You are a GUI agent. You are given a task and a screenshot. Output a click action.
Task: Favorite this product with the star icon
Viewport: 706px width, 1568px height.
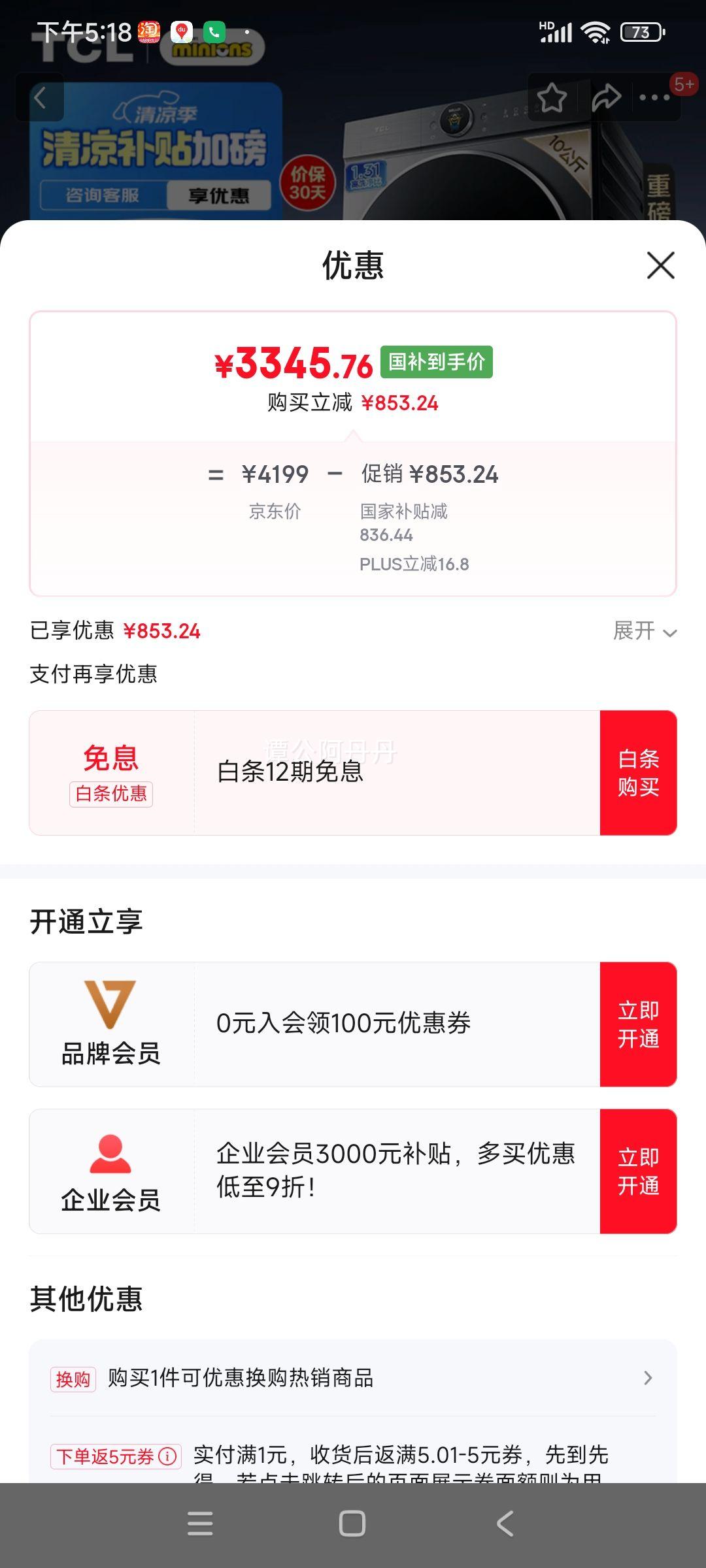[552, 98]
